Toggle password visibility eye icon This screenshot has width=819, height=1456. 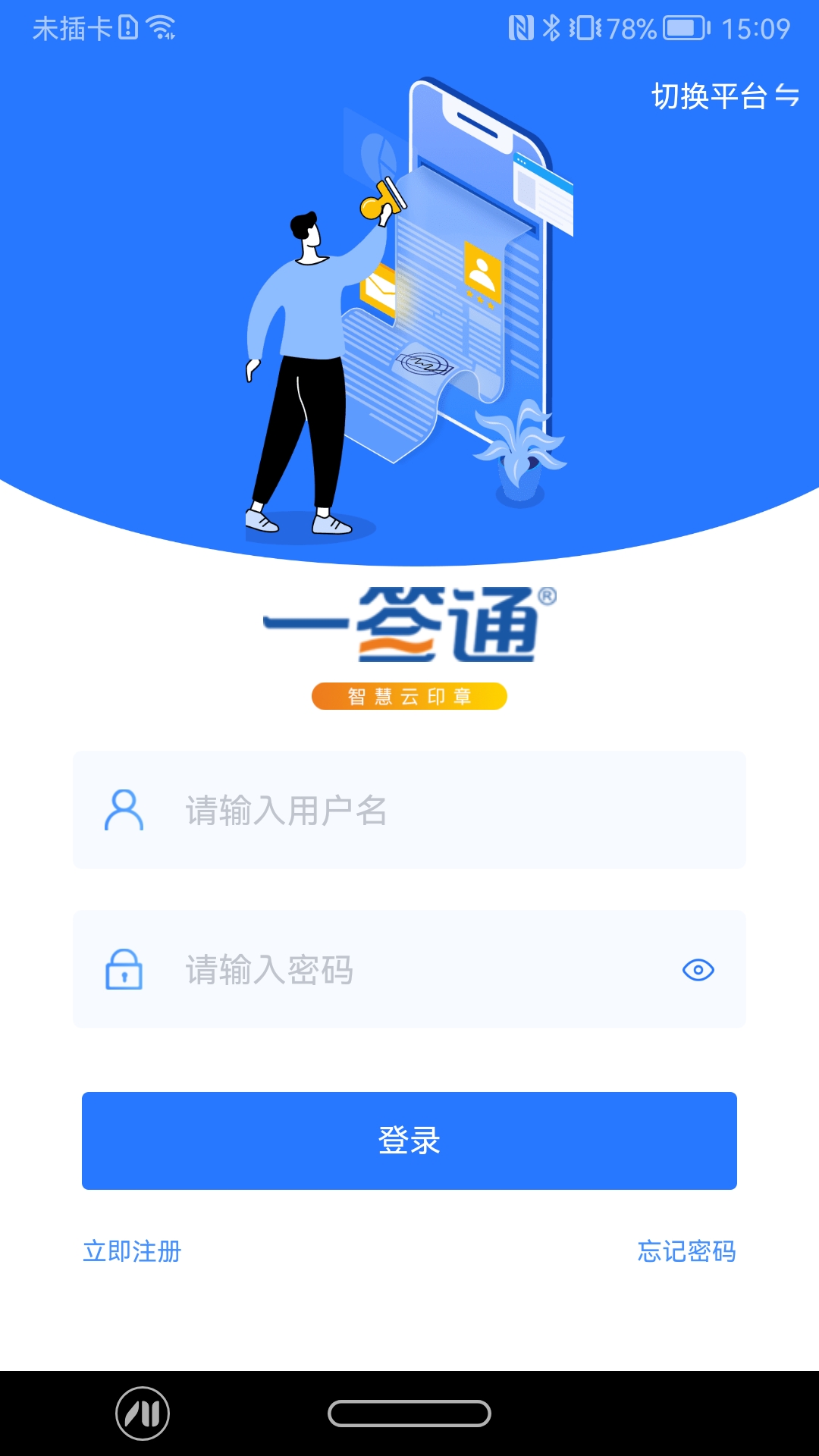(698, 969)
